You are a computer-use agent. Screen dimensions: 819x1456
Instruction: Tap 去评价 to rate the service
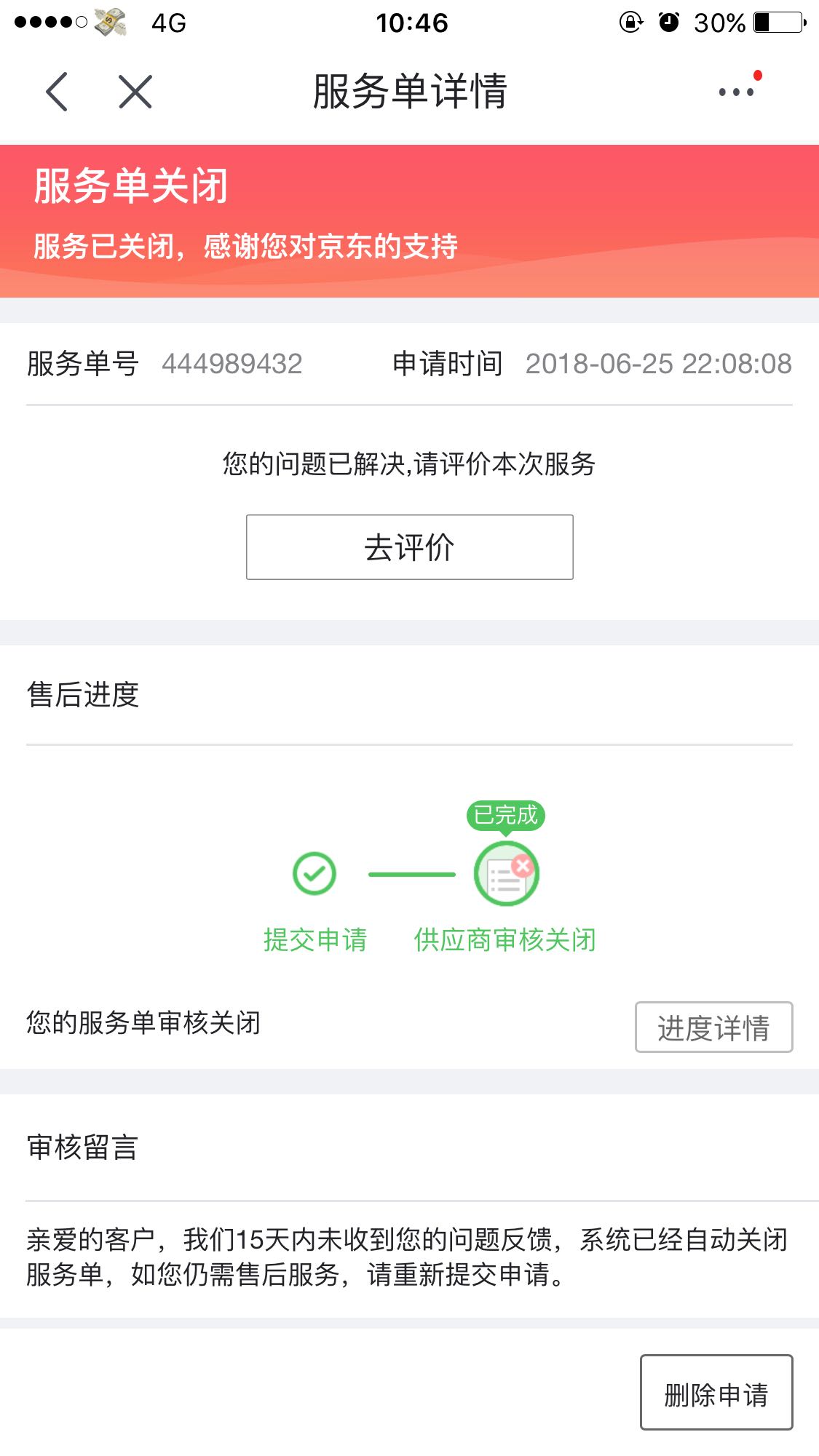tap(410, 547)
